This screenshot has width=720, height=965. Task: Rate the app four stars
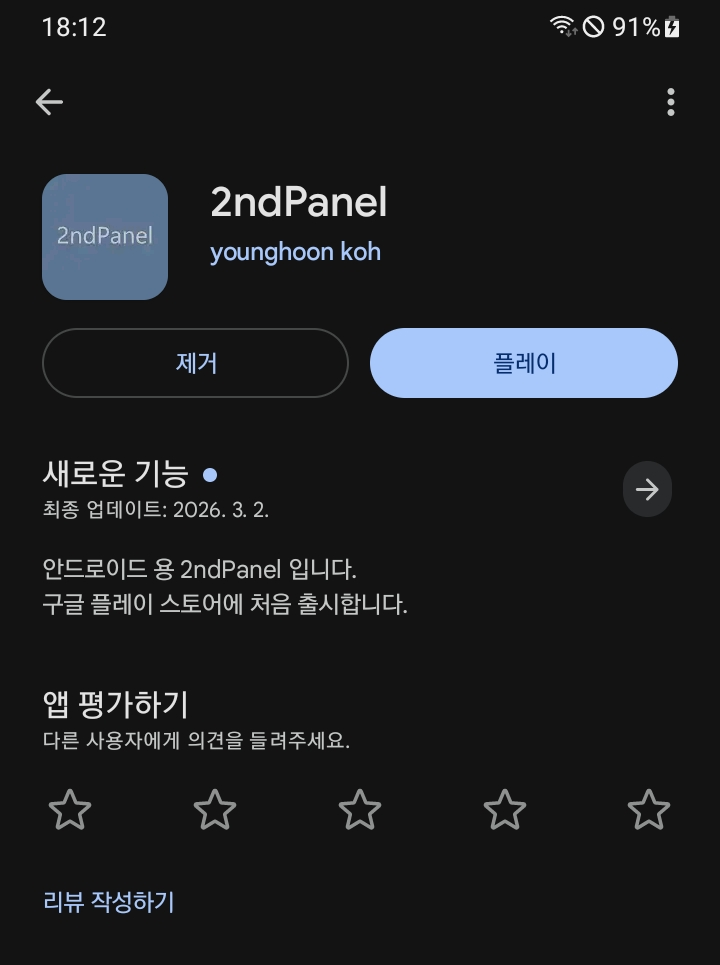[504, 809]
